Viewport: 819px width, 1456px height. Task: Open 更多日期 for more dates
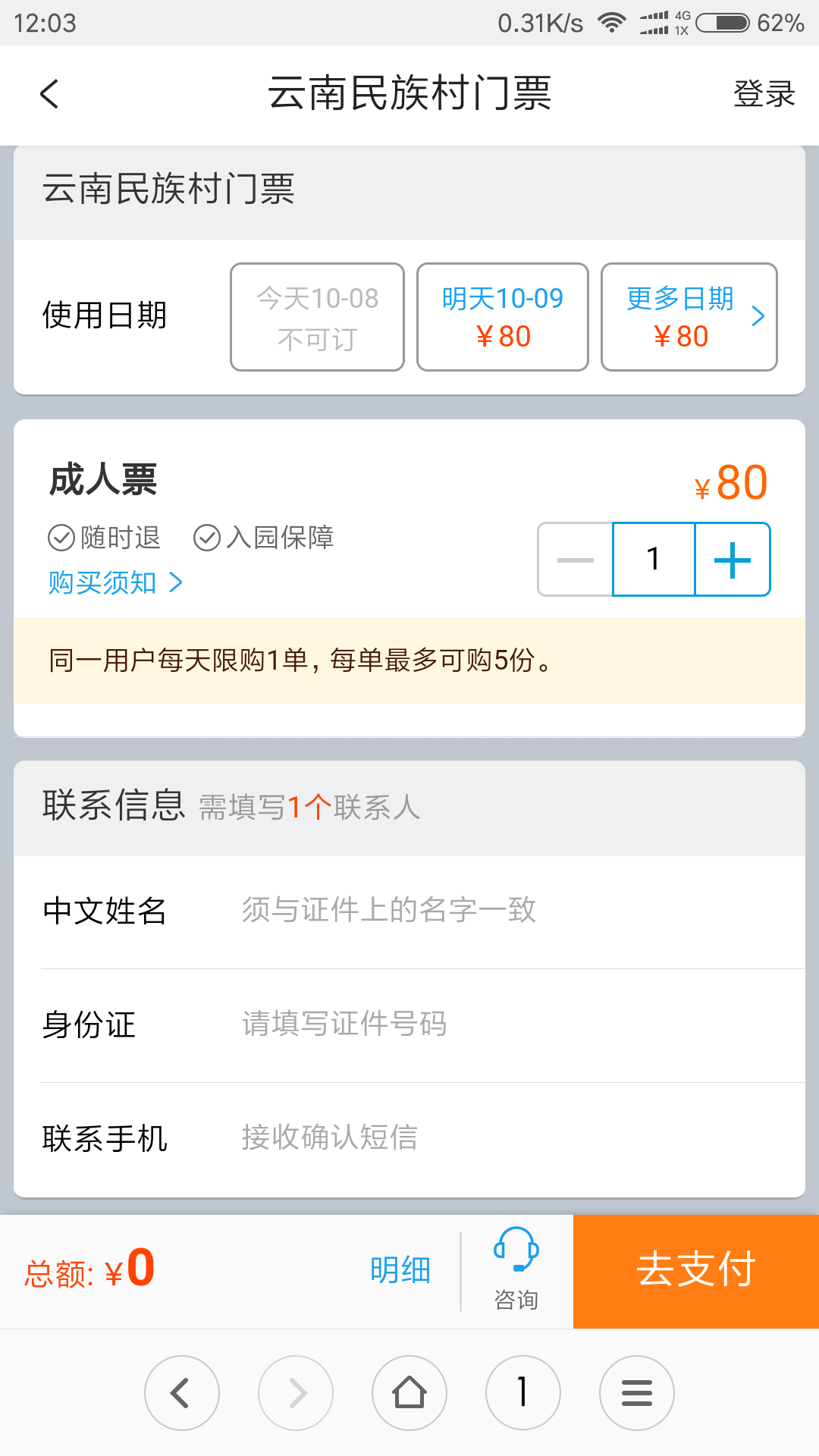(689, 317)
